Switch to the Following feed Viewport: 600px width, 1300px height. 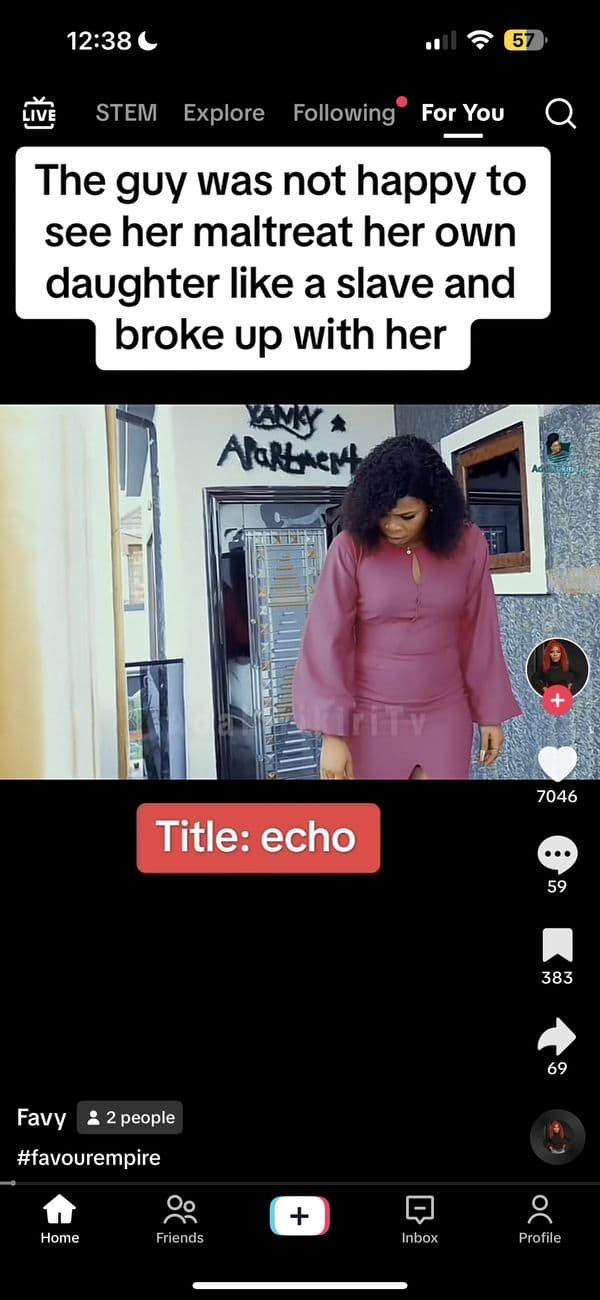click(x=344, y=113)
